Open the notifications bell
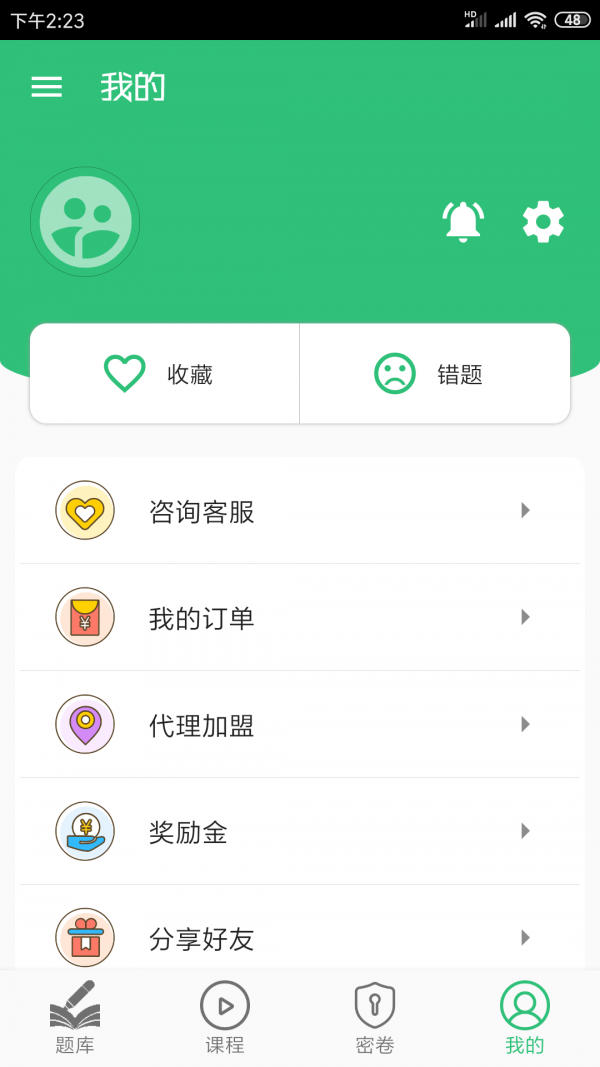 tap(463, 221)
